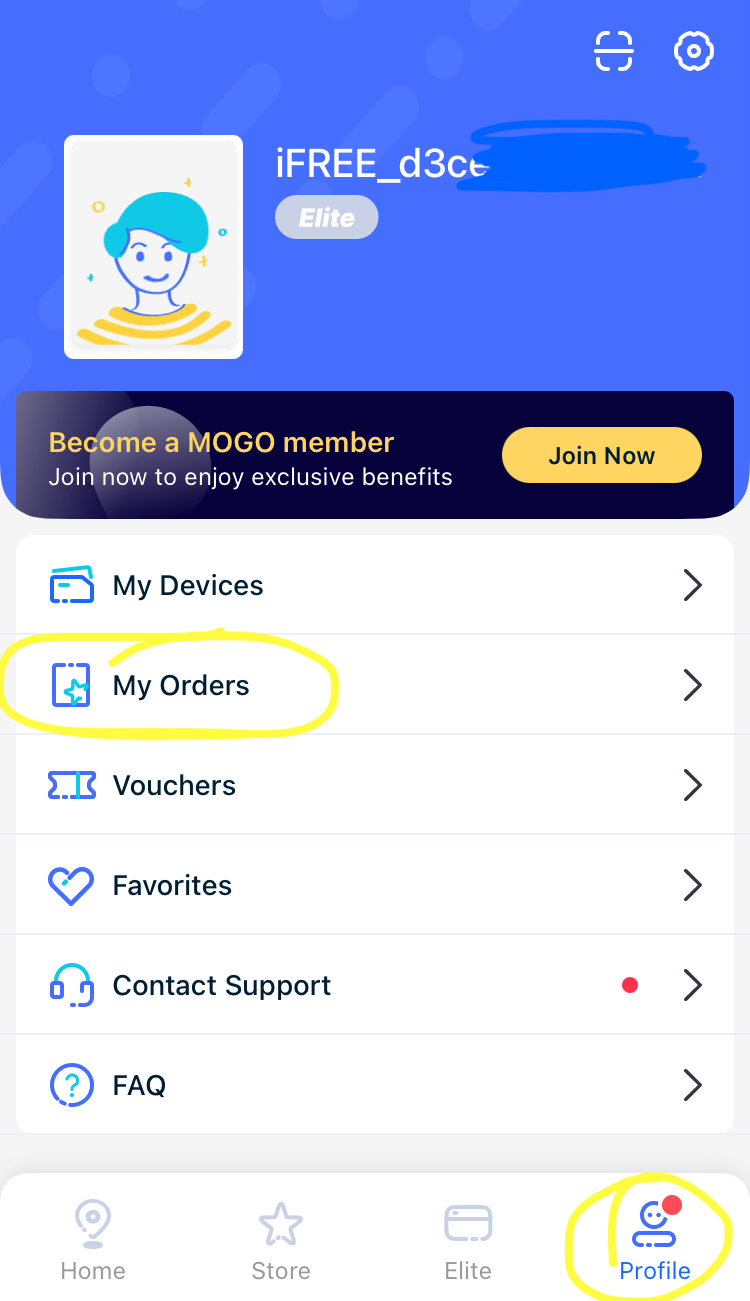Tap the profile avatar picture

[x=154, y=247]
